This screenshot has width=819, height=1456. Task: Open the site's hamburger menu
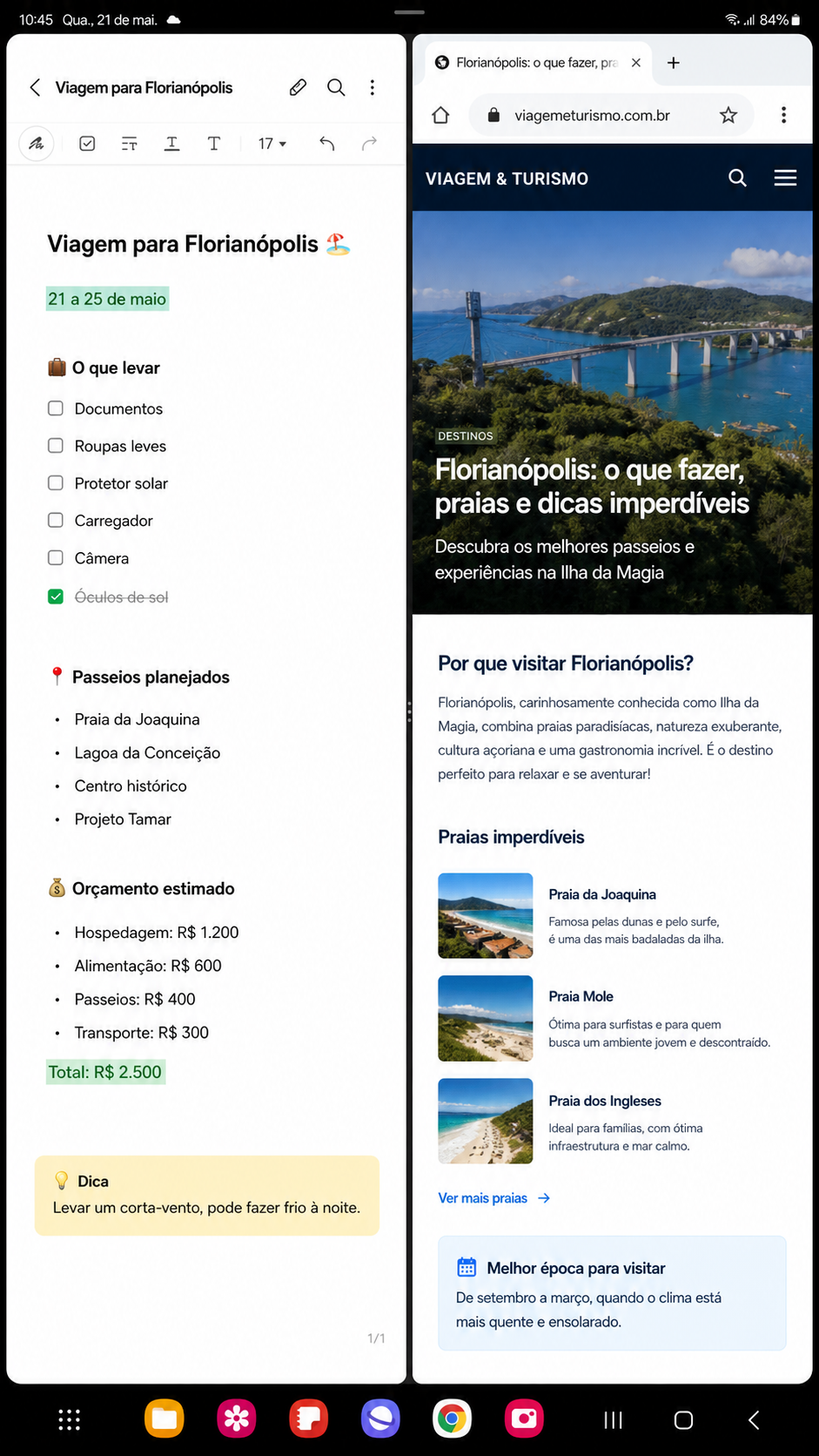click(x=786, y=179)
